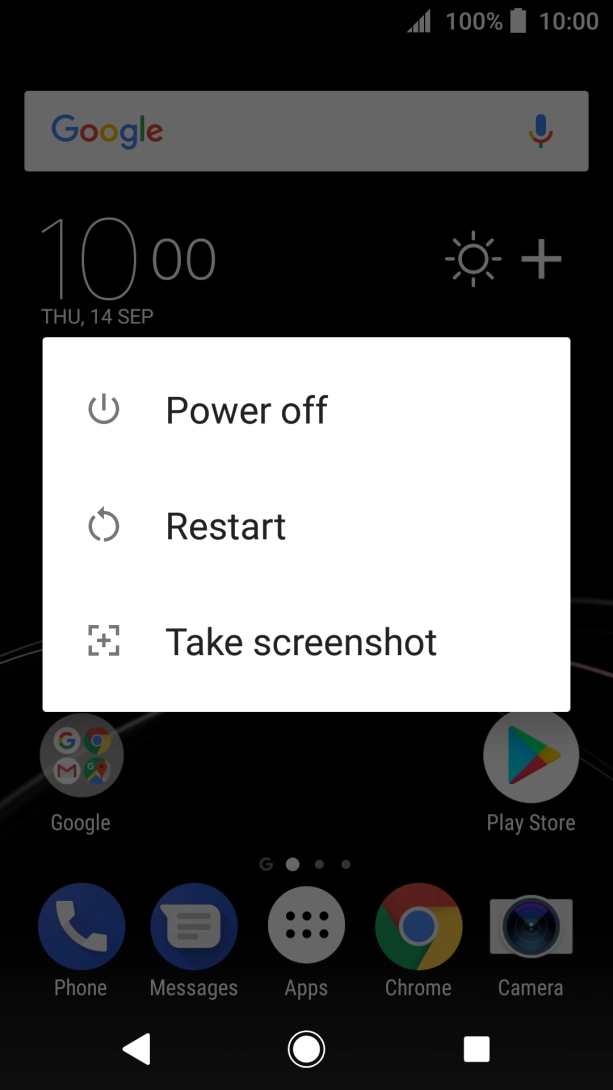Open the Apps drawer

tap(306, 925)
